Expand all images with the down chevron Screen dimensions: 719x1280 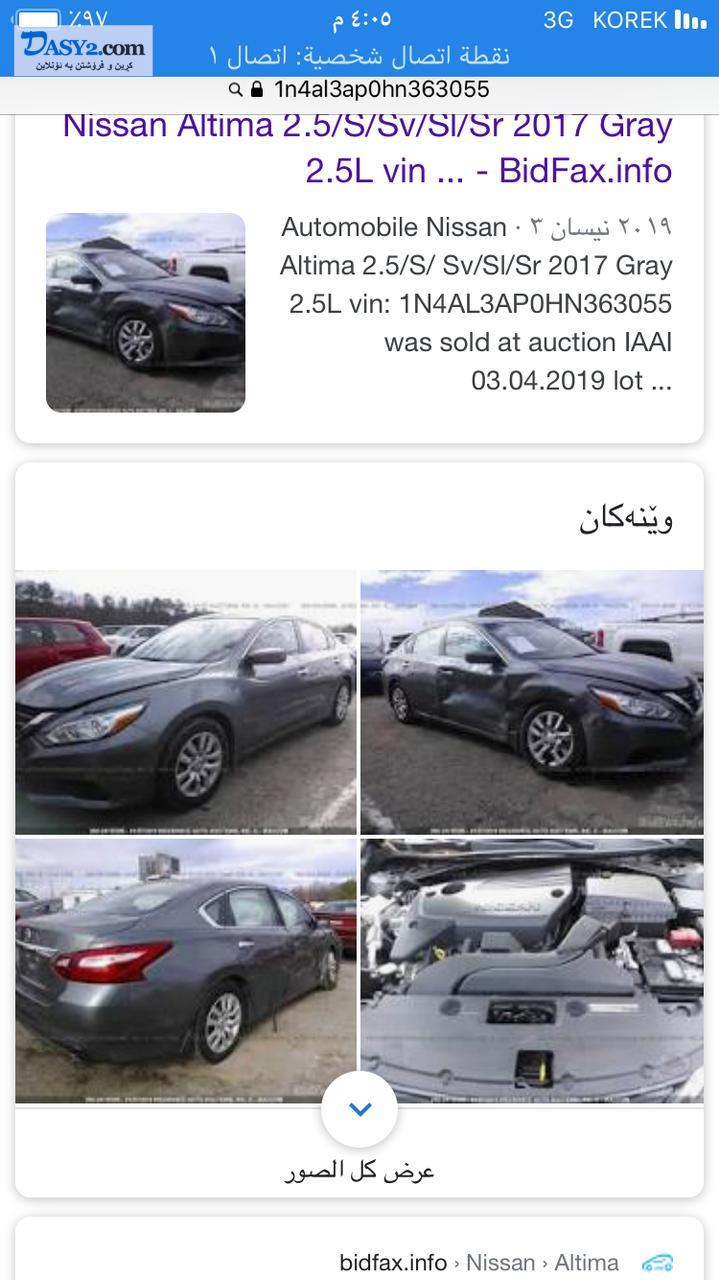(x=360, y=1109)
